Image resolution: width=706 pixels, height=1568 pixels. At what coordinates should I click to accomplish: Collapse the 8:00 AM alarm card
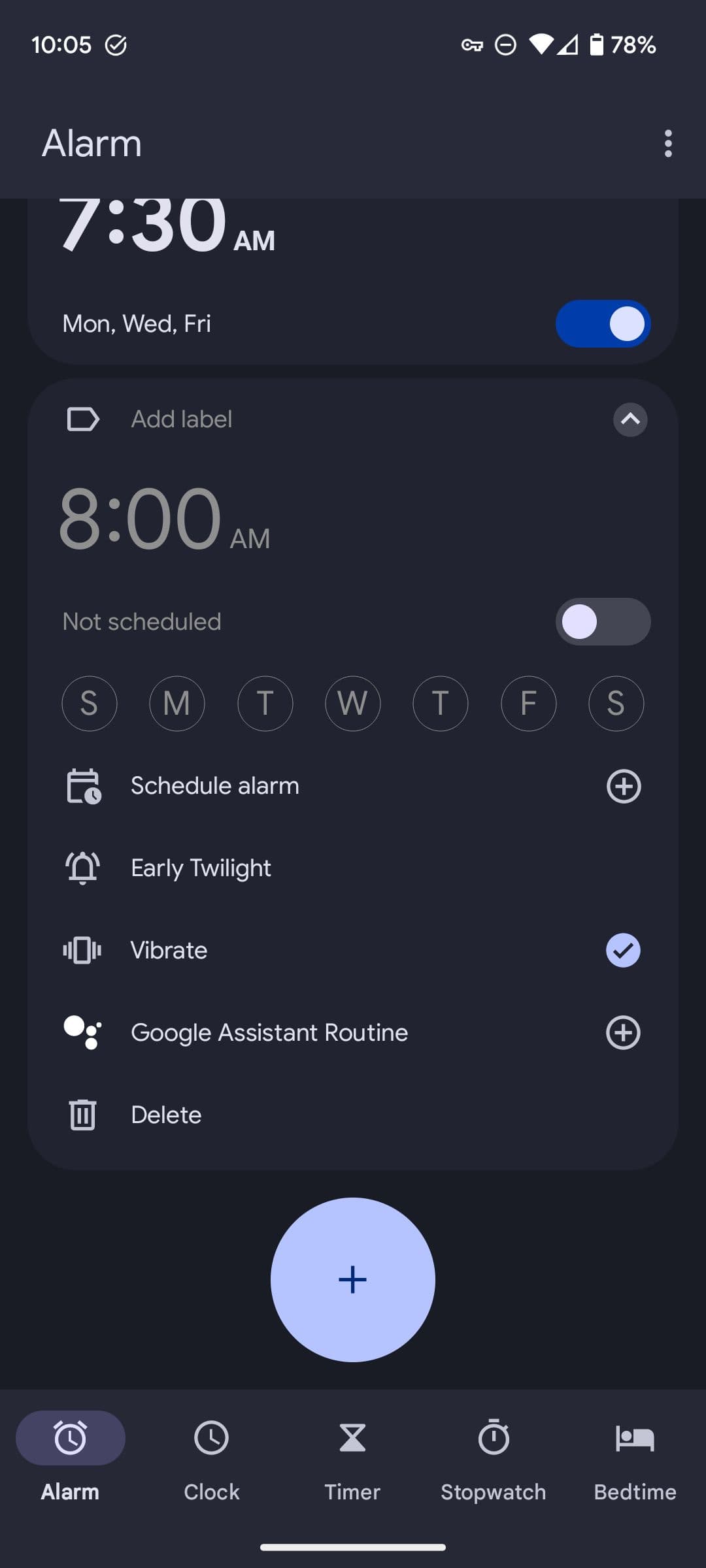[630, 419]
